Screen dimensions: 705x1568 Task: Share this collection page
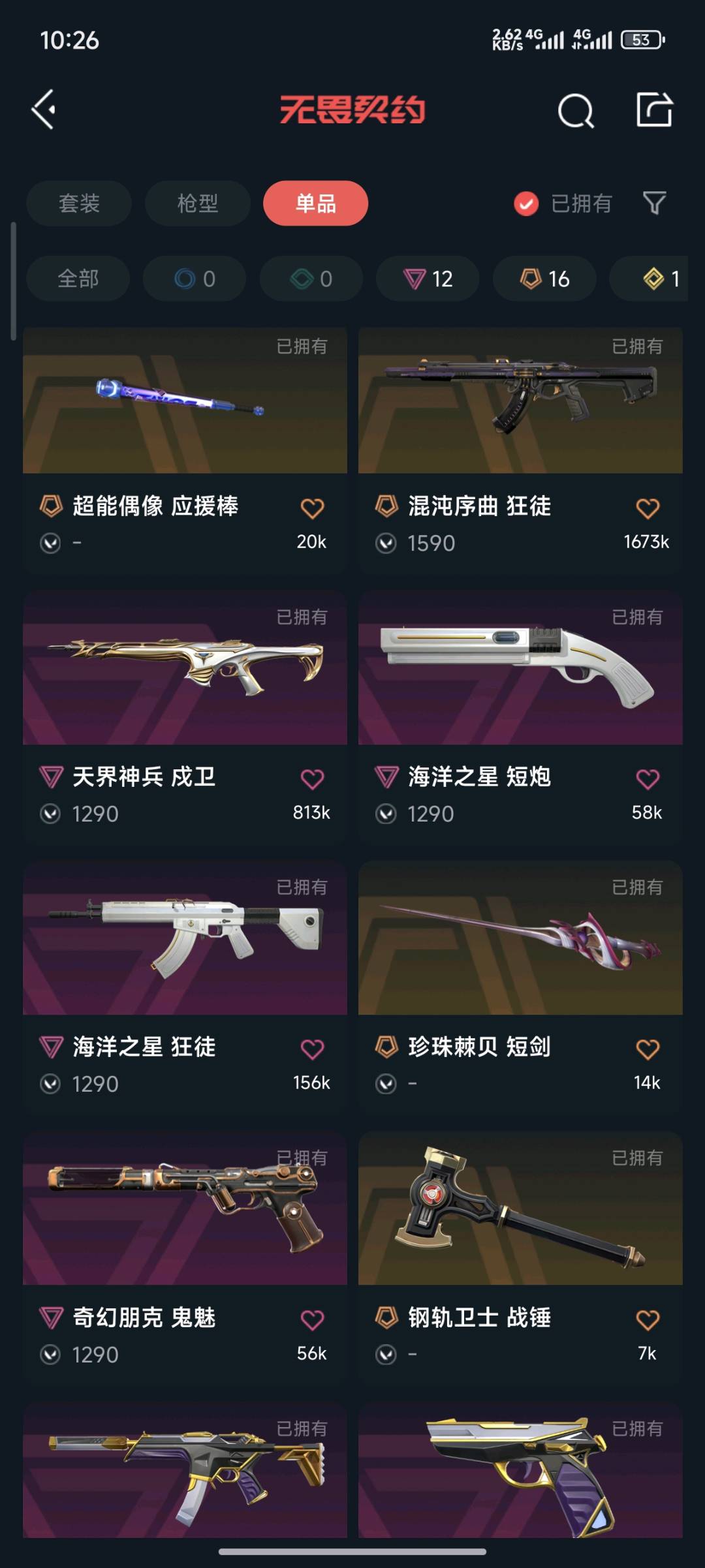[x=654, y=109]
